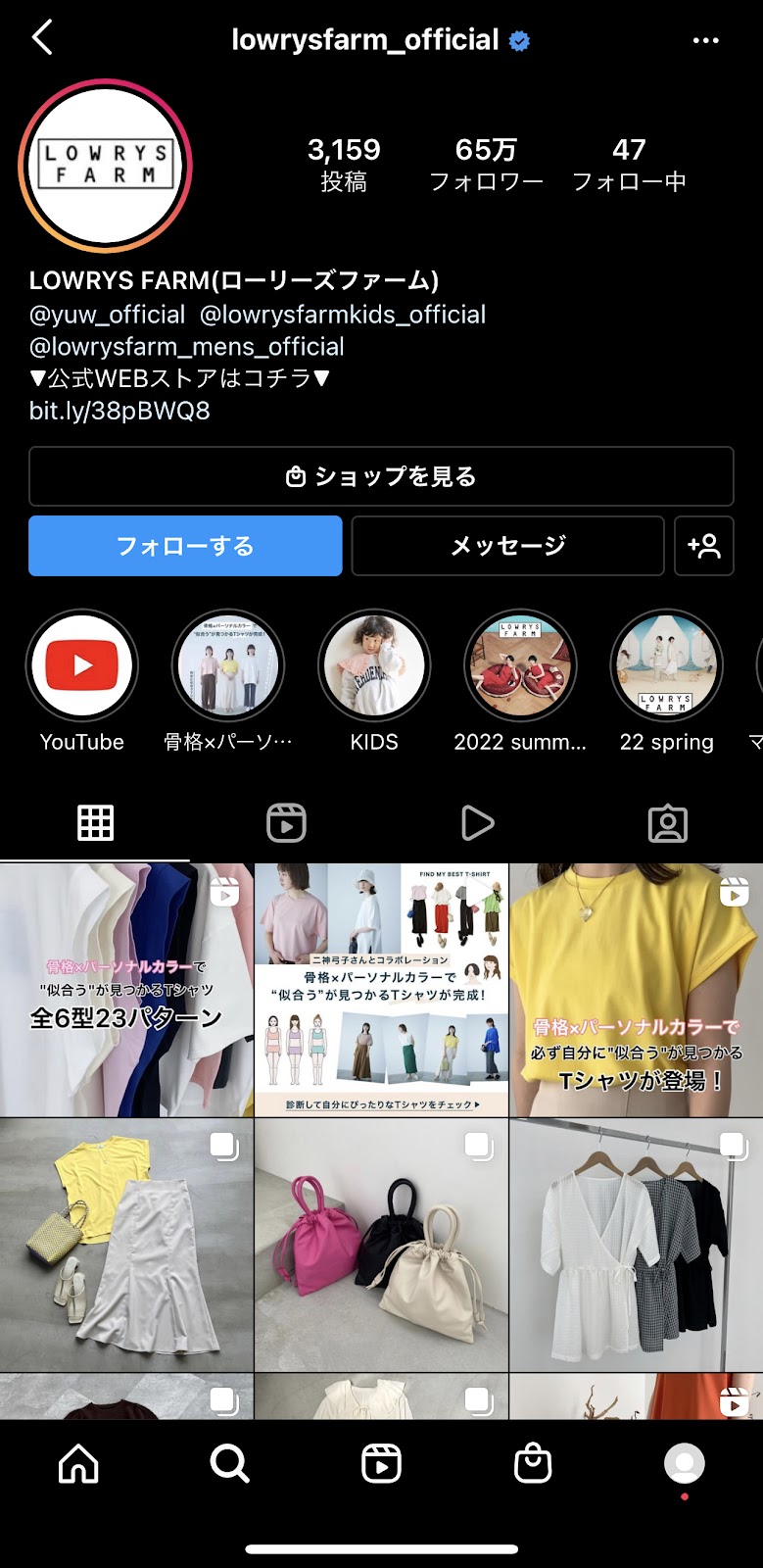
Task: Open the Search tab in bottom bar
Action: [x=230, y=1464]
